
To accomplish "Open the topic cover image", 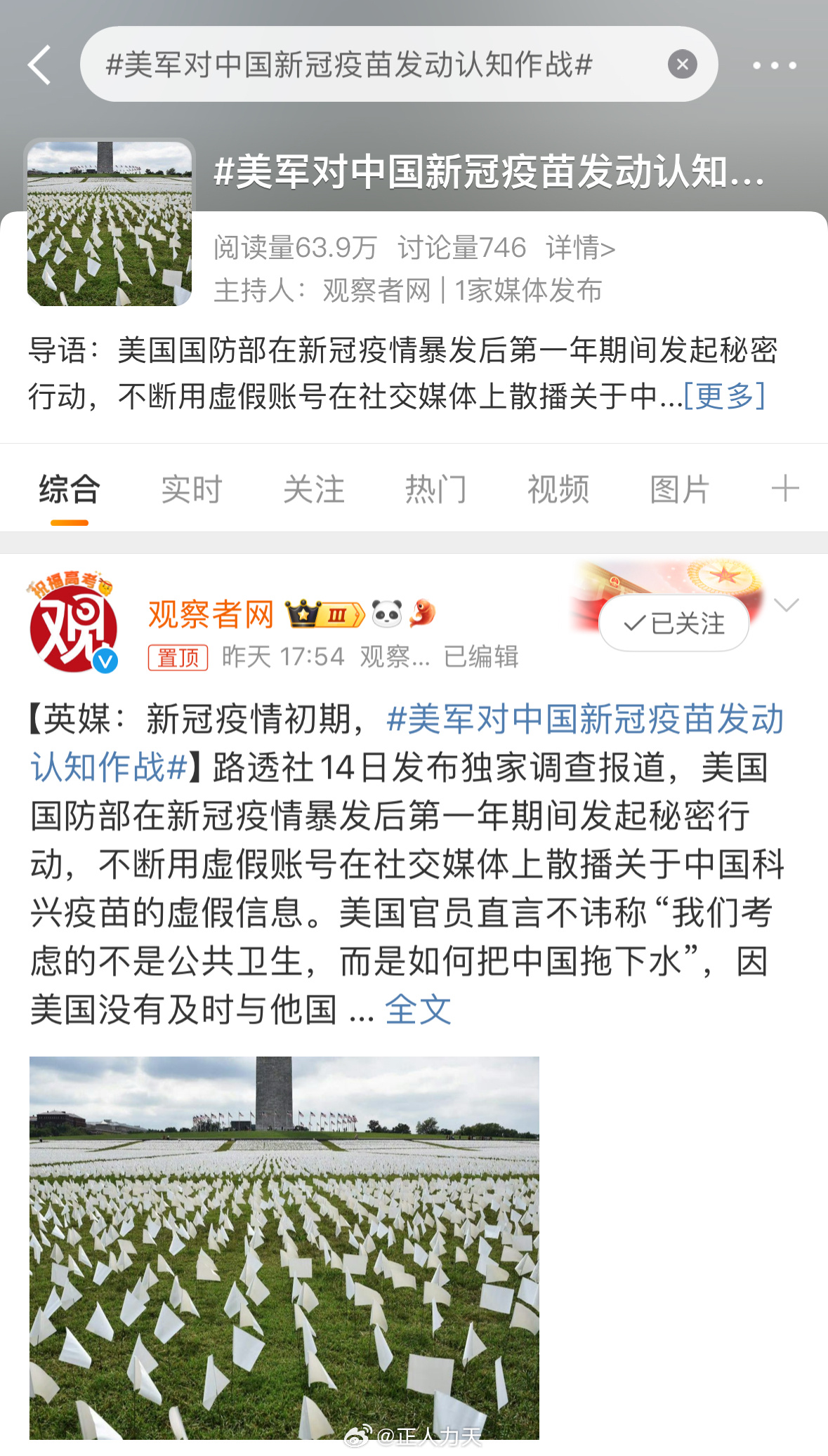I will (x=110, y=223).
